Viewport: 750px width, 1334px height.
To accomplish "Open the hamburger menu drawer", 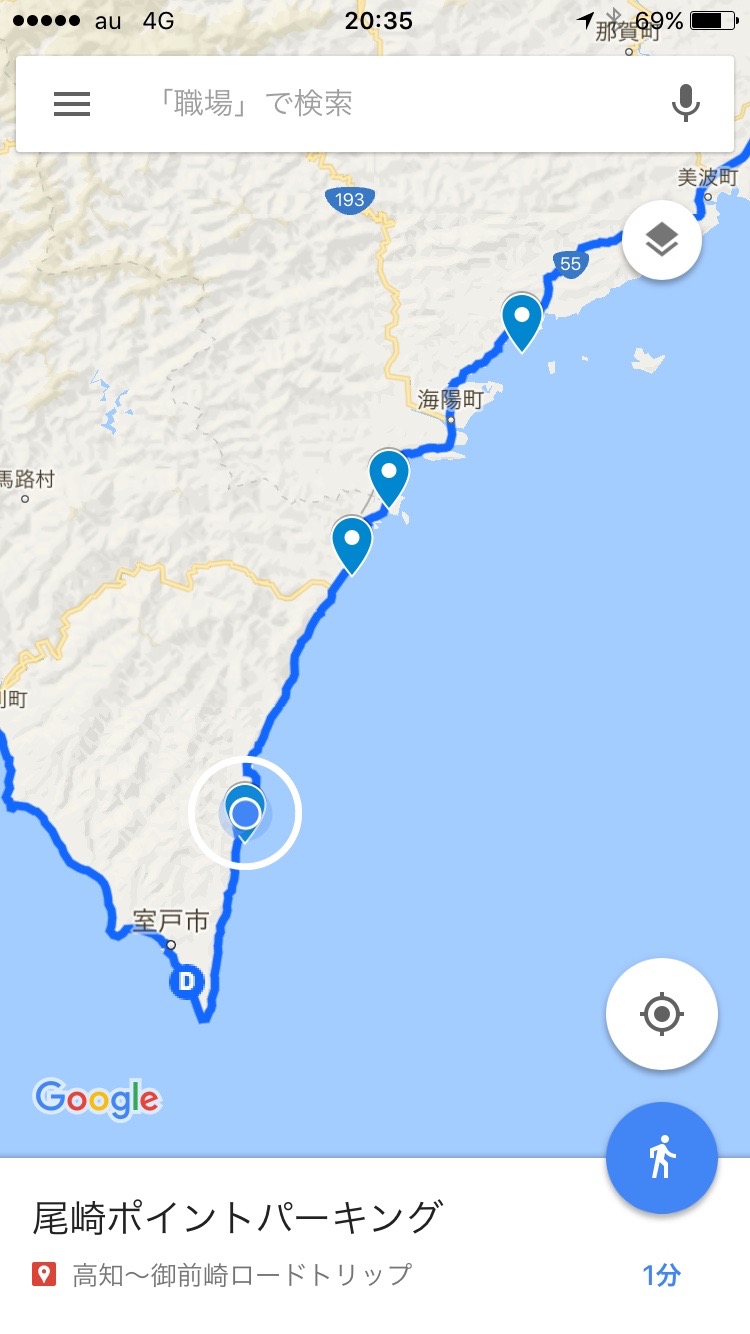I will click(72, 104).
